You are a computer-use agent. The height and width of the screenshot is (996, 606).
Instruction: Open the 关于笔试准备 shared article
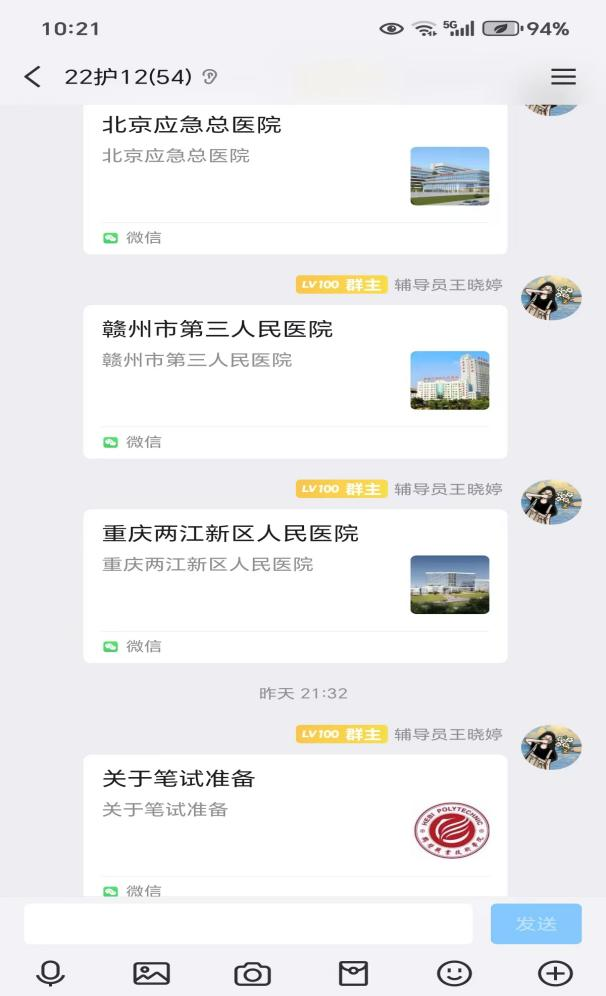pyautogui.click(x=294, y=825)
